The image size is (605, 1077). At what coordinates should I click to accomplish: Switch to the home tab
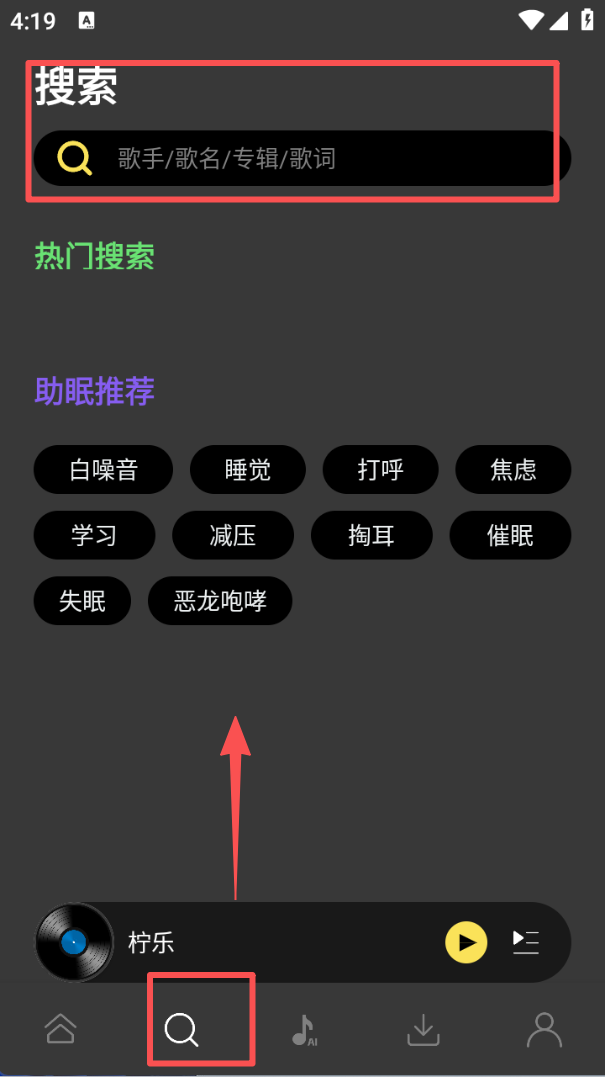[x=60, y=1028]
